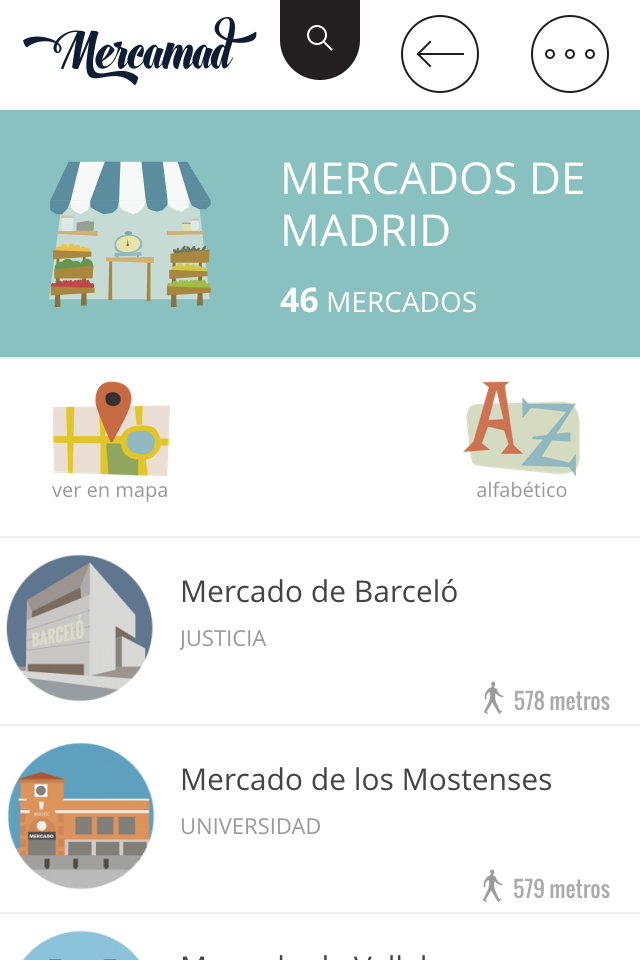Image resolution: width=640 pixels, height=960 pixels.
Task: Open the three-dot overflow menu
Action: pyautogui.click(x=570, y=54)
